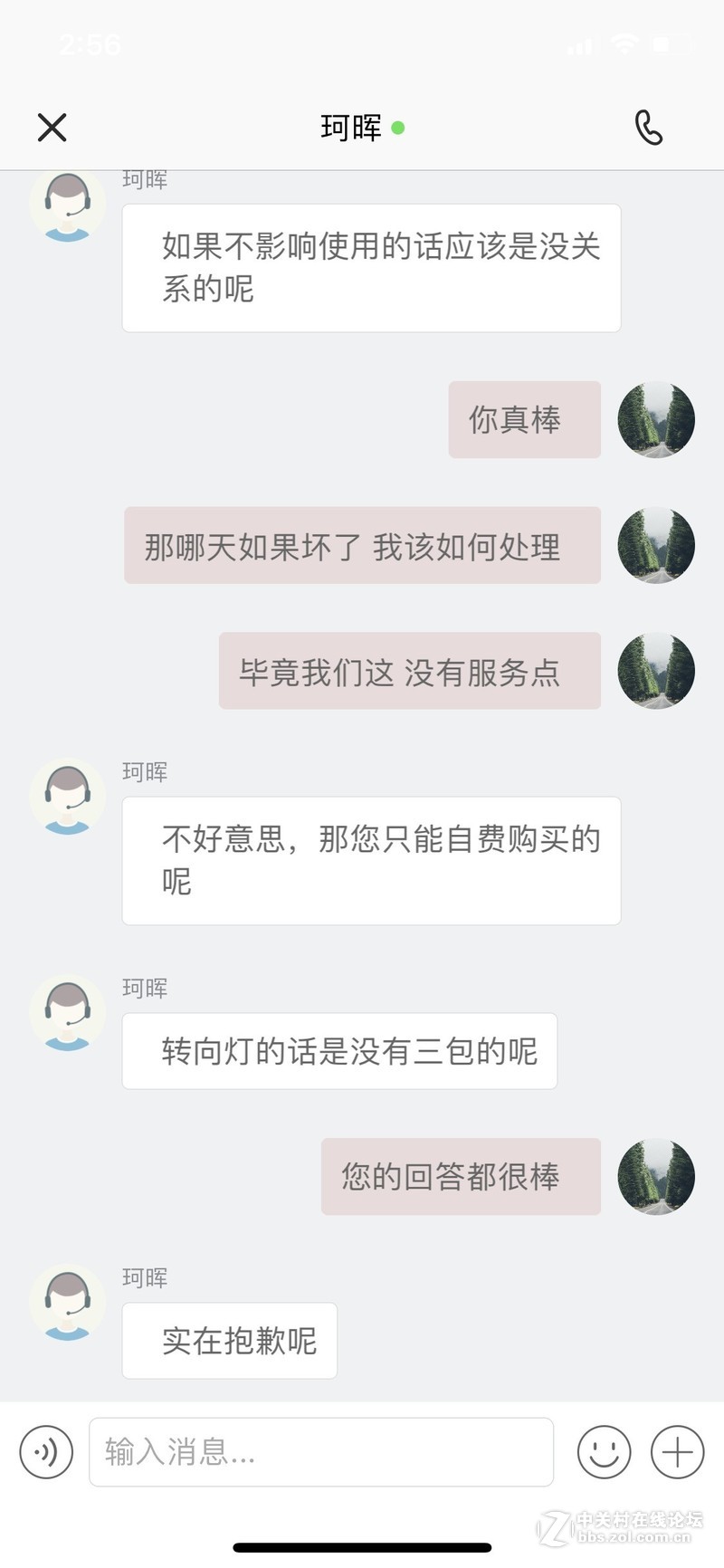This screenshot has width=724, height=1568.
Task: Tap the headset avatar next to 实在抱歉呢
Action: pyautogui.click(x=67, y=1304)
